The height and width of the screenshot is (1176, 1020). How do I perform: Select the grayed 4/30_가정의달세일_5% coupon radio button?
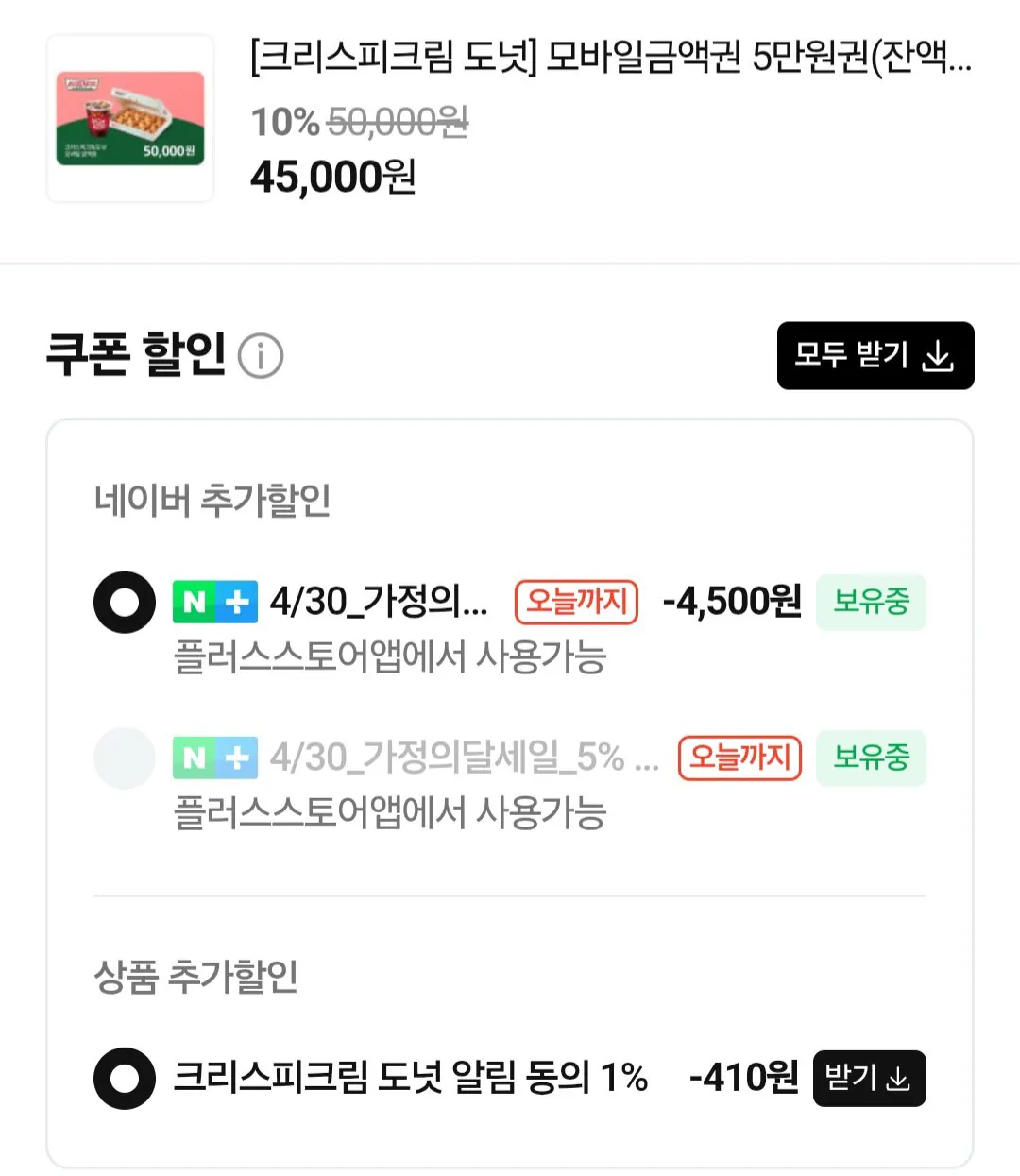123,758
